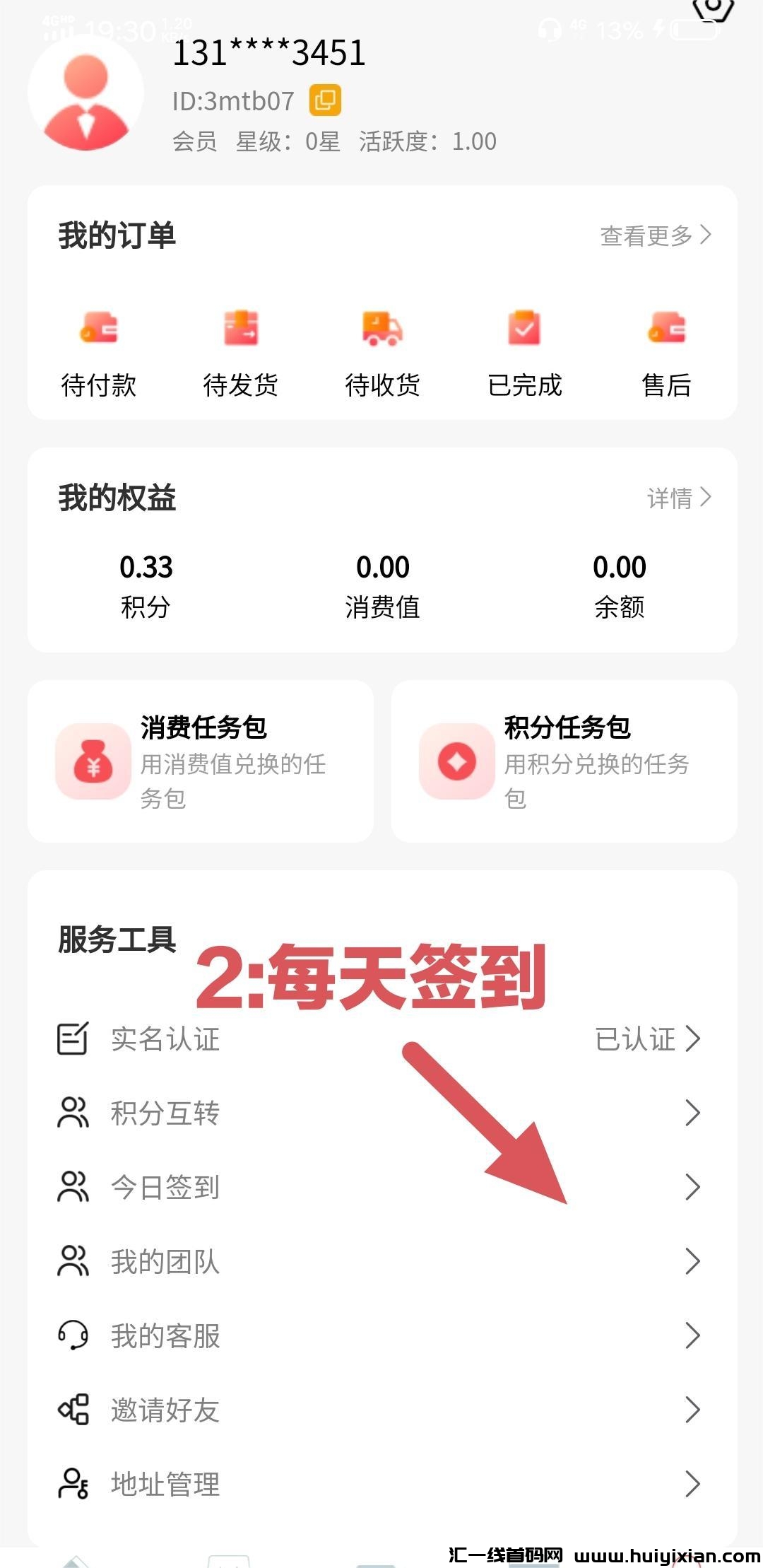Click the 实名认证 document icon
763x1568 pixels.
coord(72,1039)
